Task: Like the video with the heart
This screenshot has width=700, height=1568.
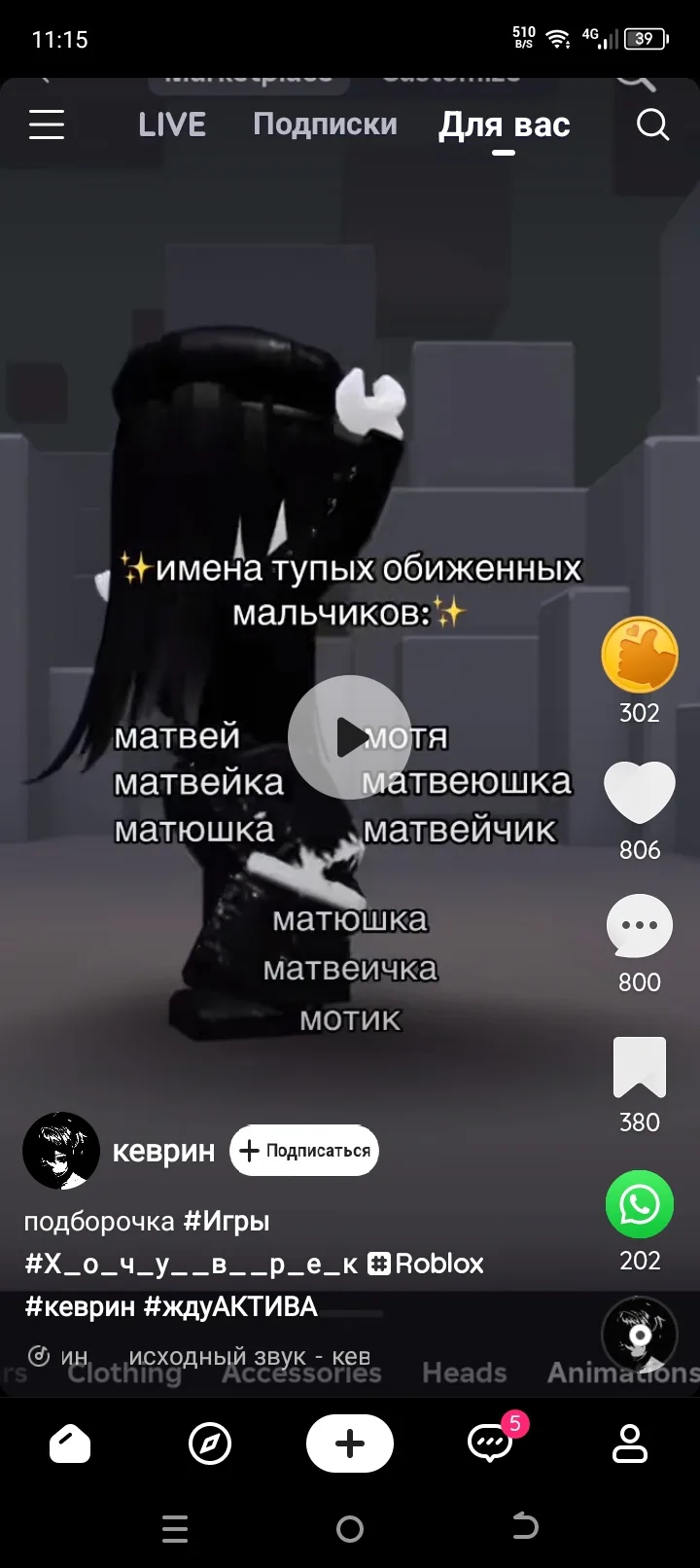Action: pyautogui.click(x=640, y=793)
